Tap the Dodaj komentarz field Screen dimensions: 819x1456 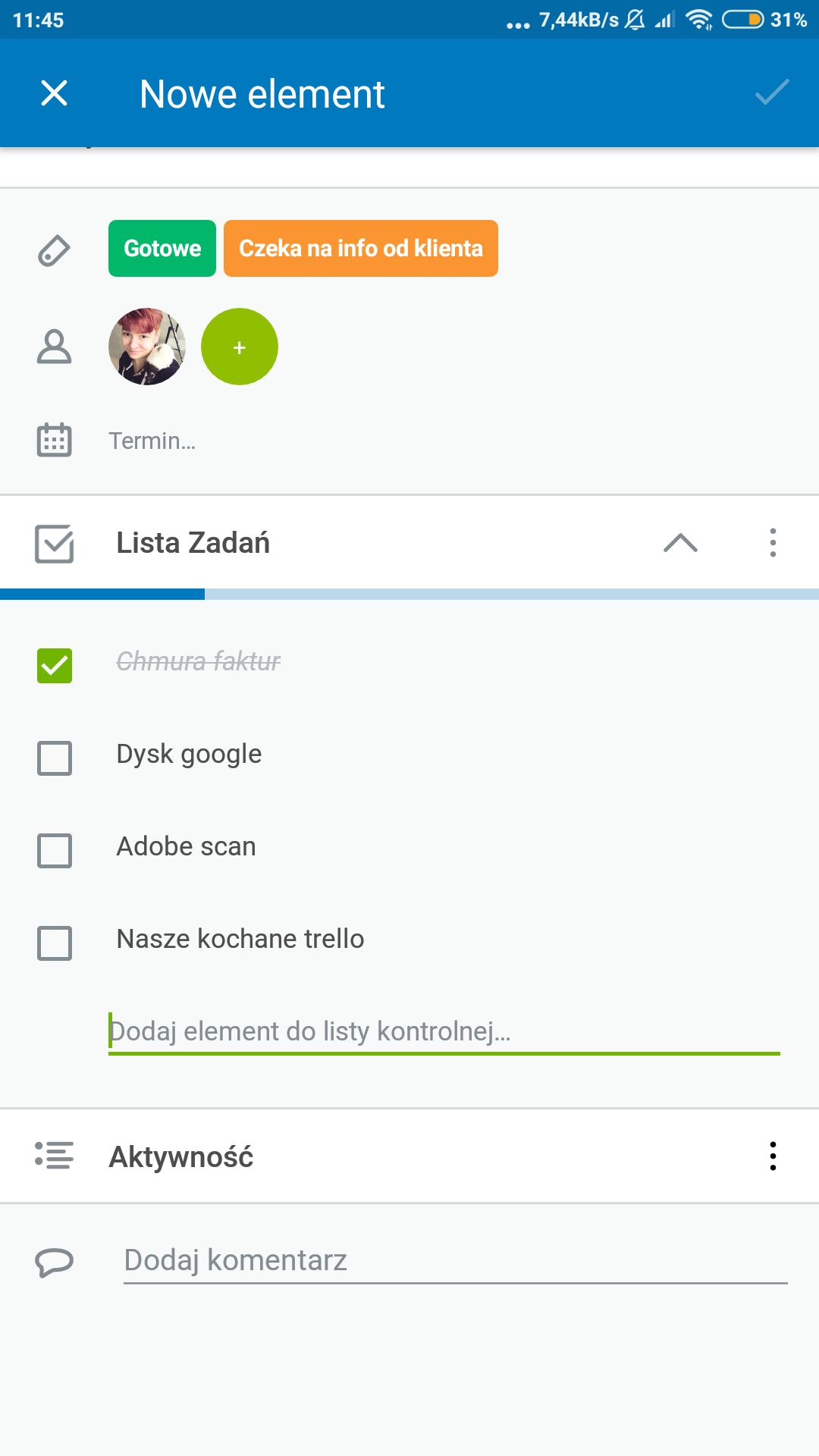click(x=456, y=1260)
